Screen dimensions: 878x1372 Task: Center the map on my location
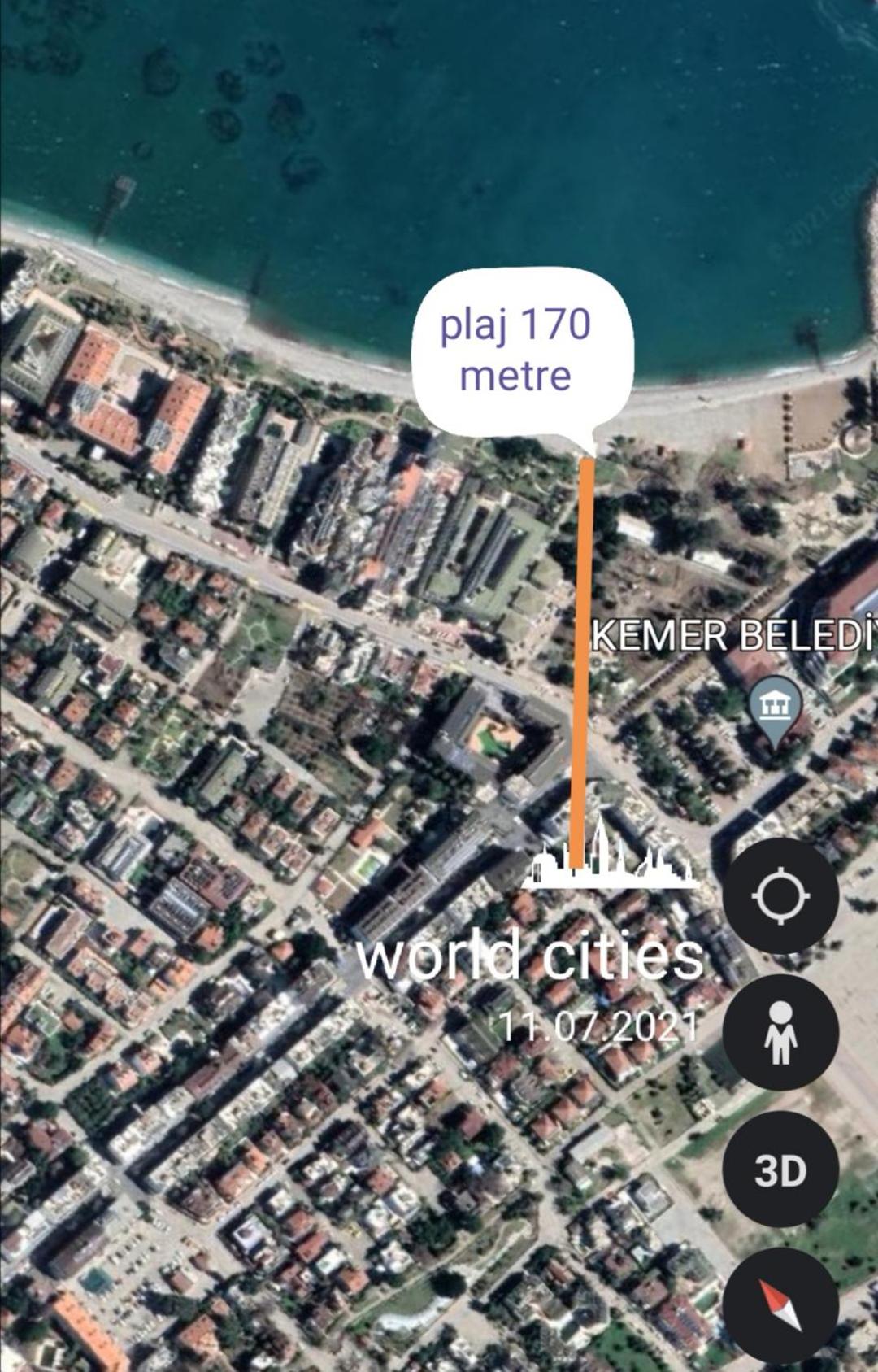pos(780,896)
